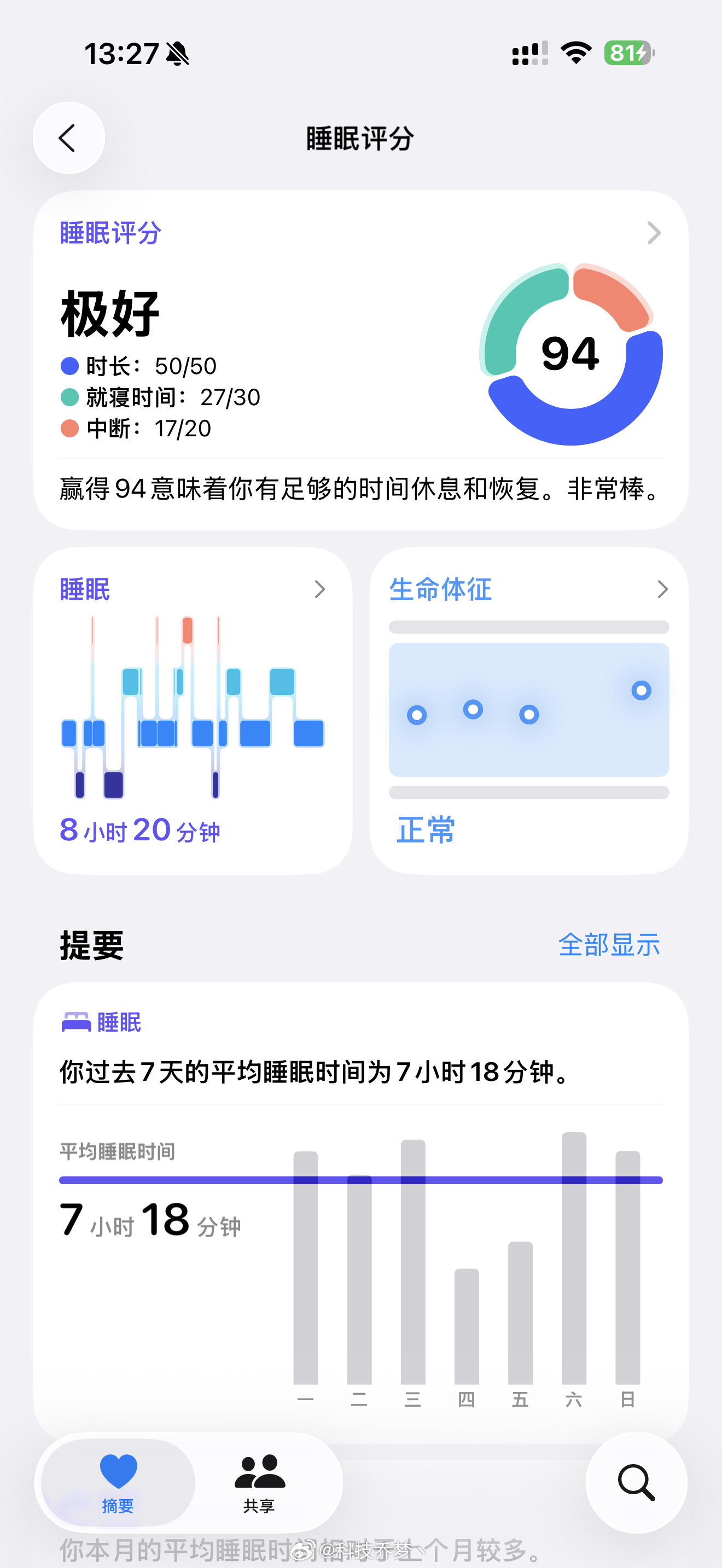The height and width of the screenshot is (1568, 722).
Task: Tap the blue dot beside 时长 50/50
Action: pyautogui.click(x=68, y=365)
